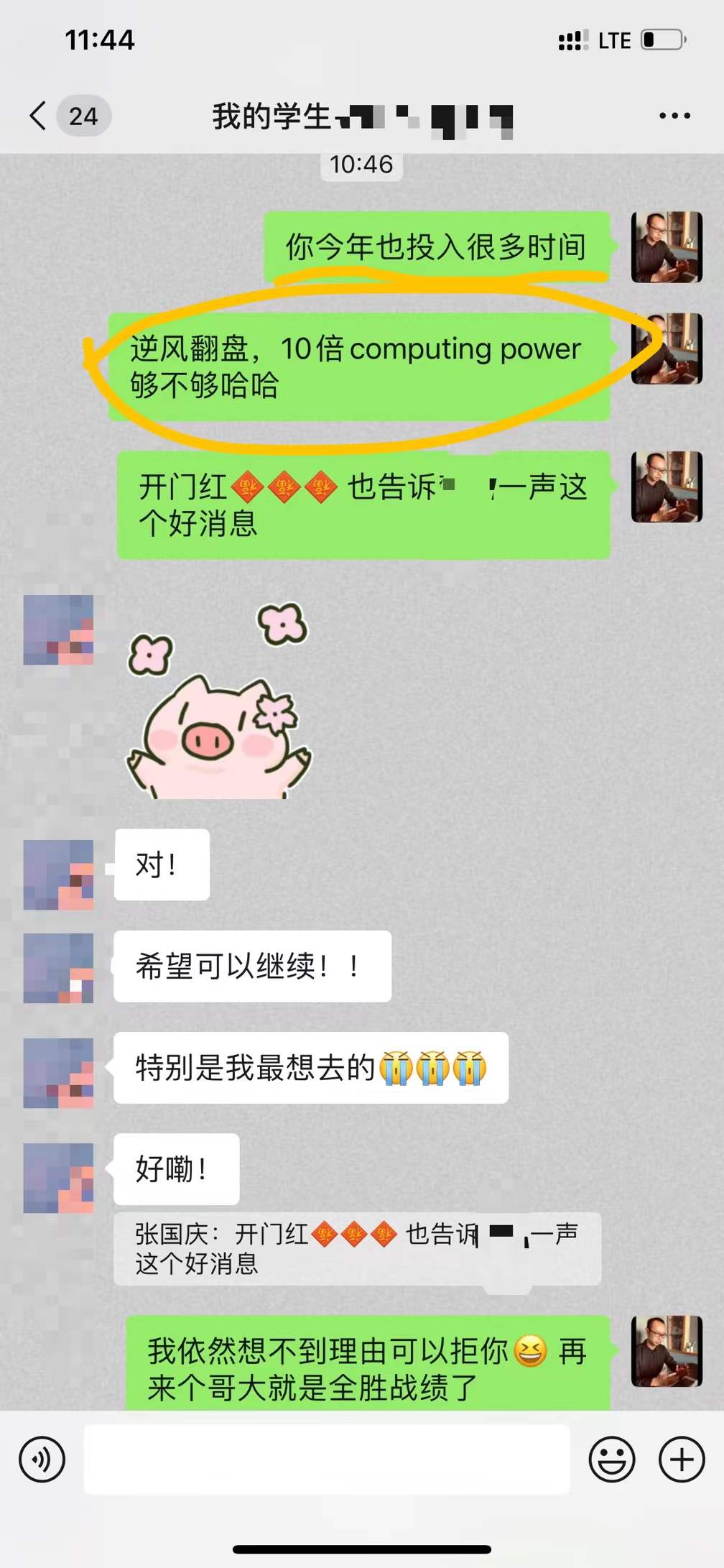
Task: Open the three-dot chat menu
Action: (674, 116)
